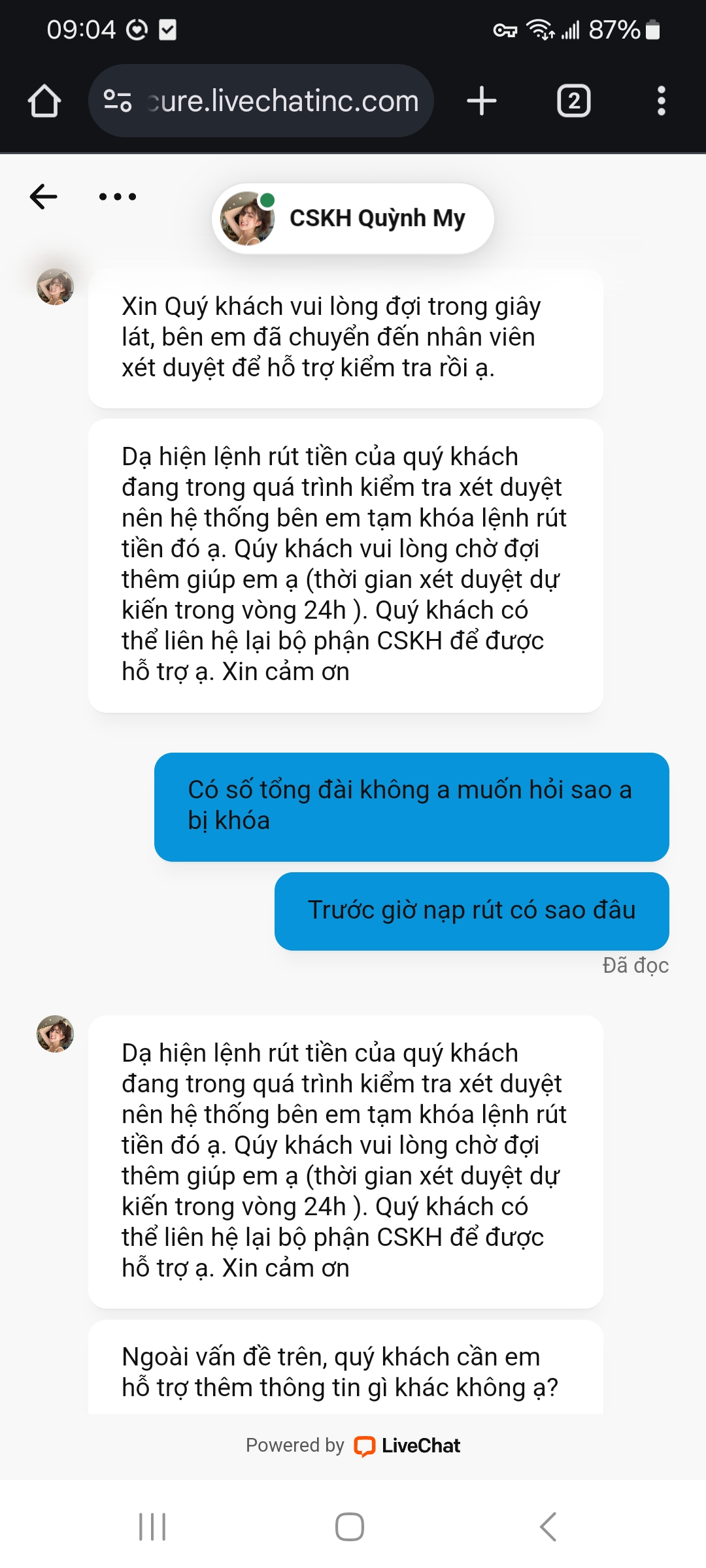
Task: Open the chat options three-dot menu
Action: [x=118, y=196]
